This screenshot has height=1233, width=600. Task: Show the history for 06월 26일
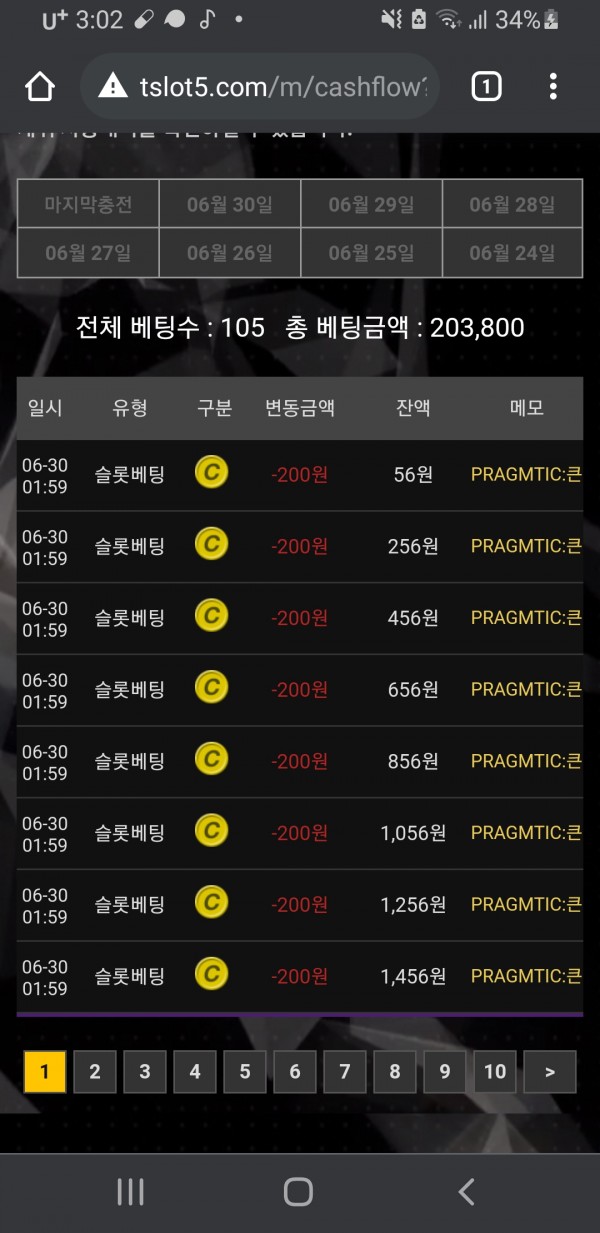click(230, 253)
